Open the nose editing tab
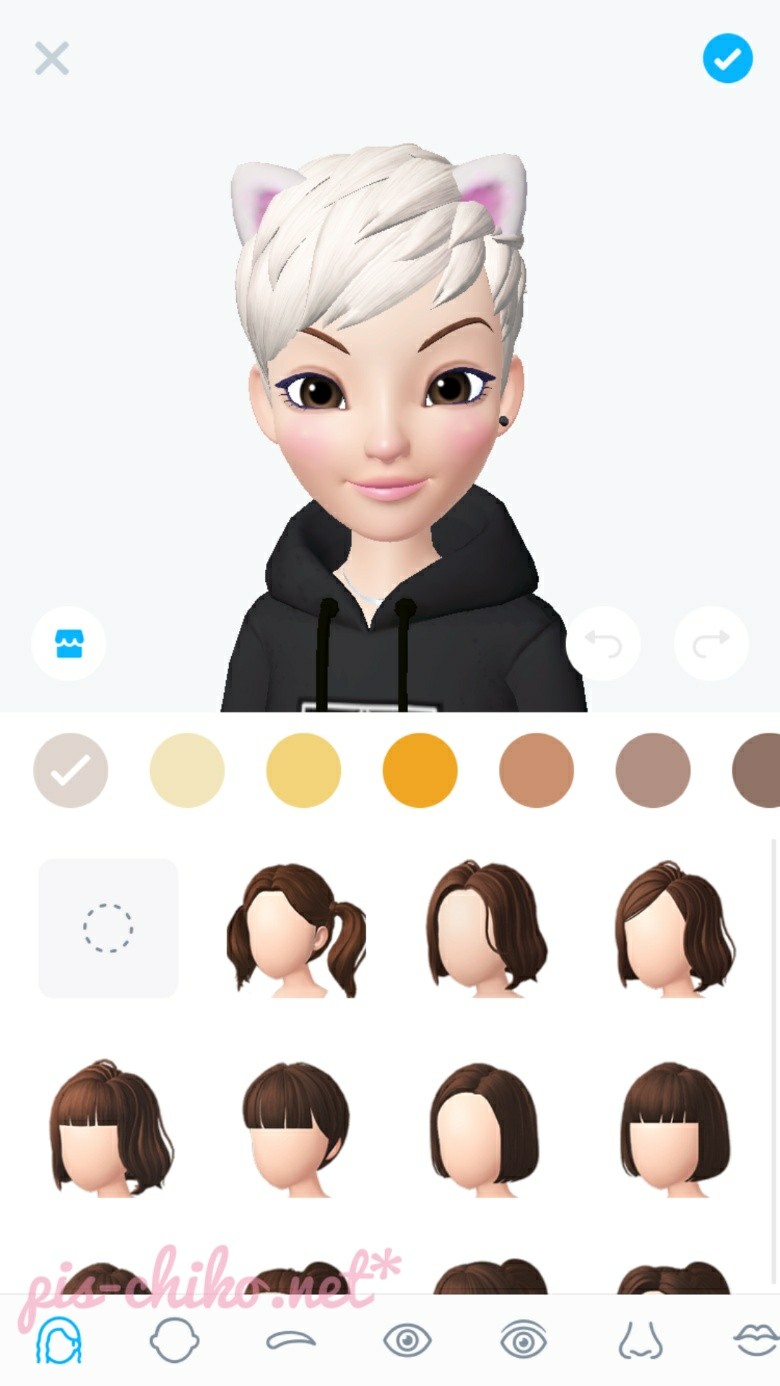This screenshot has width=780, height=1386. pyautogui.click(x=639, y=1340)
